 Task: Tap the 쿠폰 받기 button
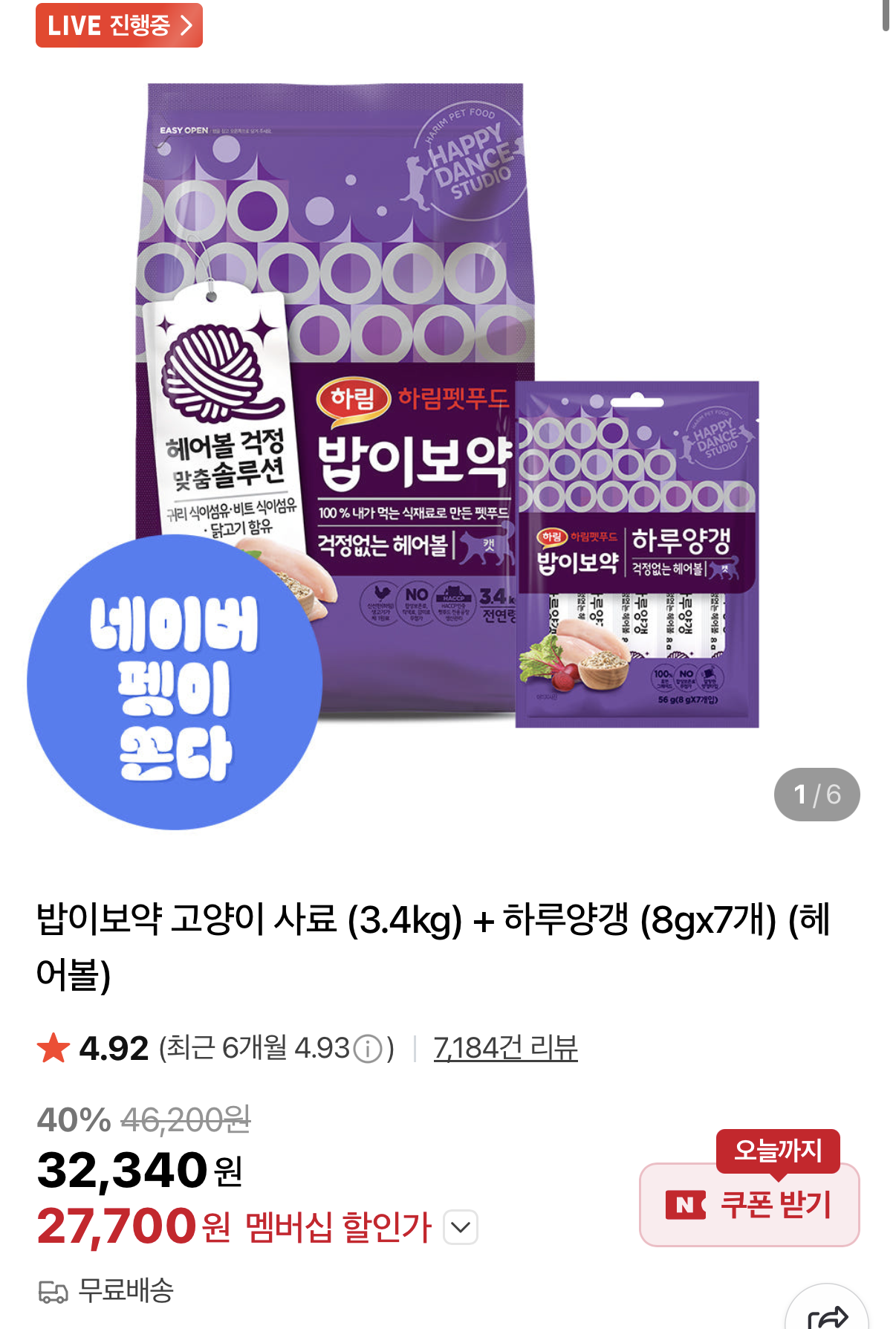coord(750,1205)
